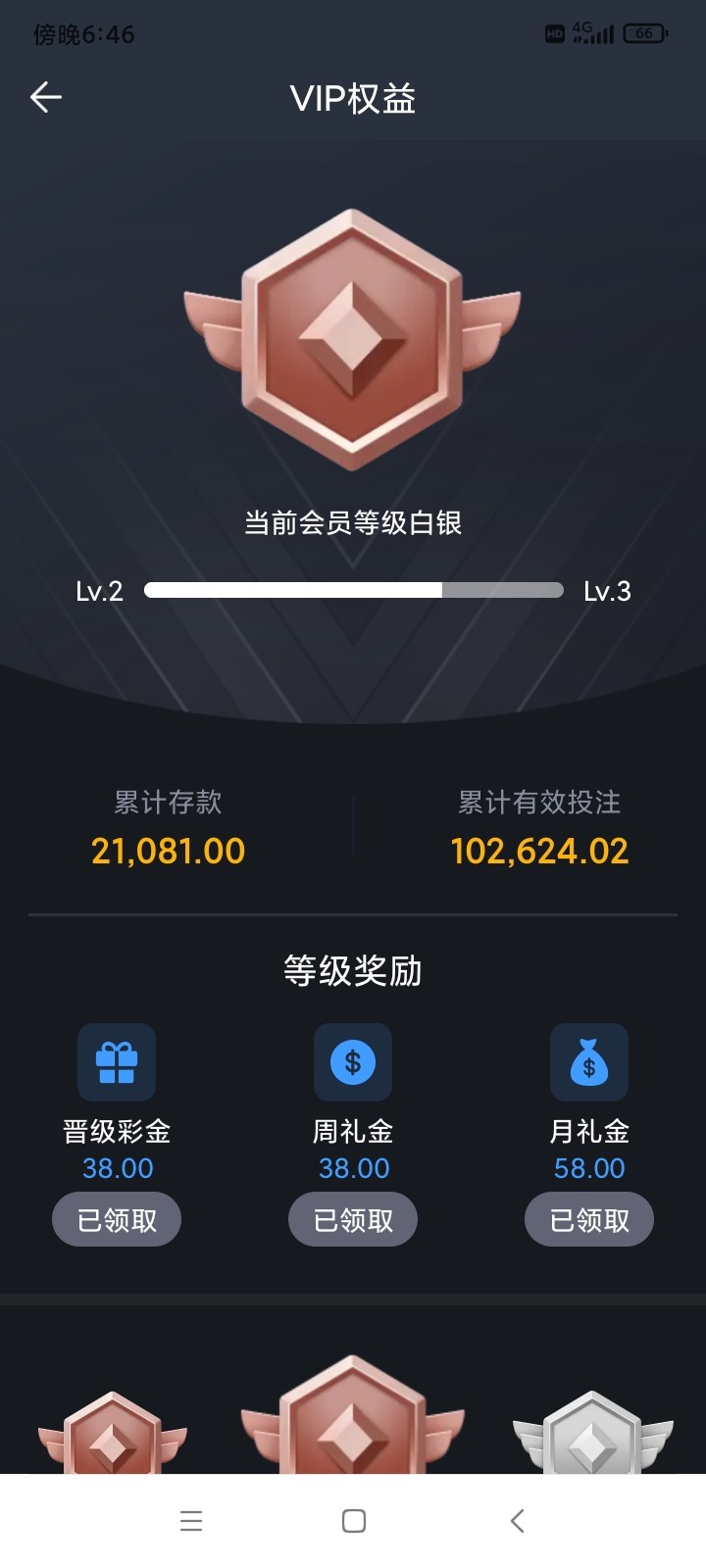The width and height of the screenshot is (706, 1568).
Task: Select the current bronze VIP badge emblem
Action: pos(353,338)
